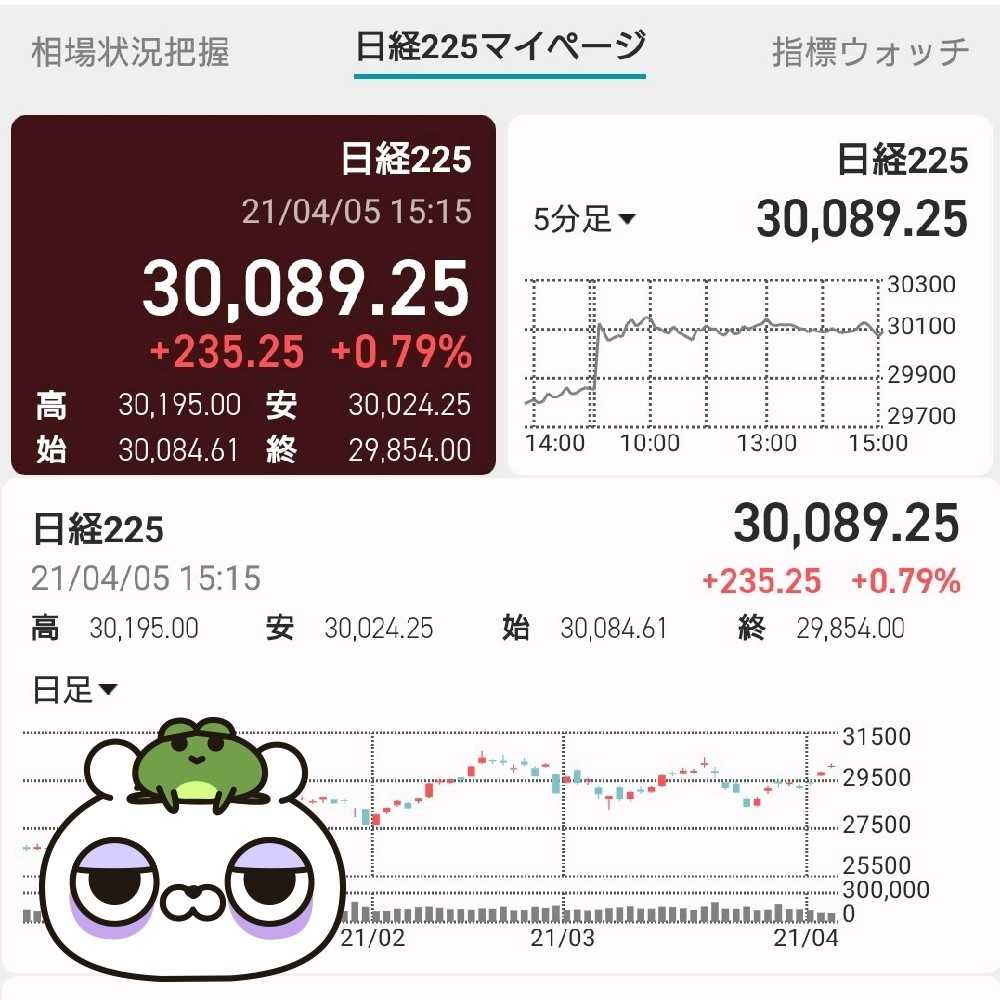This screenshot has width=1000, height=1000.
Task: Select the 日経225マイページ tab
Action: 500,47
